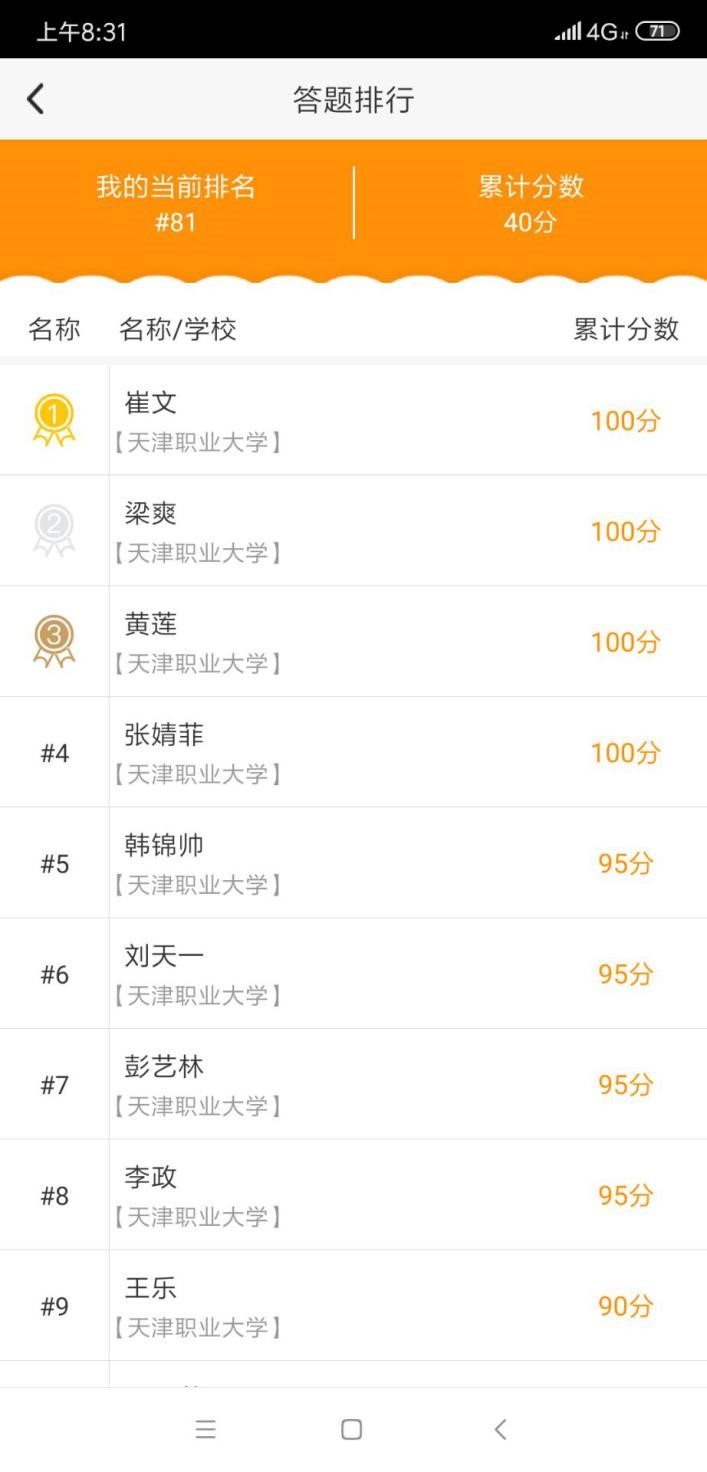Select the row for 黄莲
The image size is (707, 1472).
point(353,642)
